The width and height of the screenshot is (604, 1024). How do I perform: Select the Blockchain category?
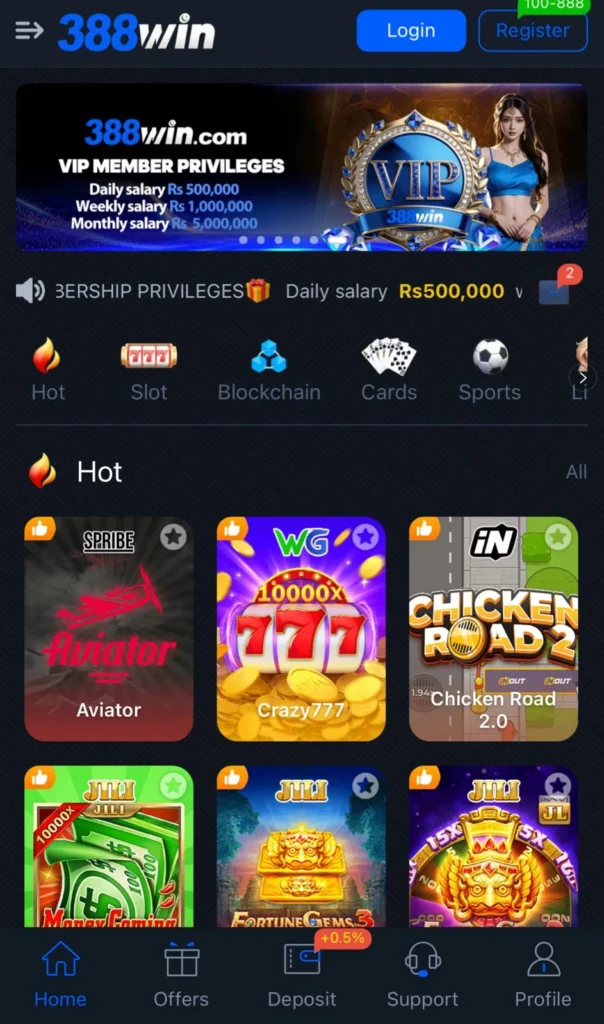[x=269, y=370]
